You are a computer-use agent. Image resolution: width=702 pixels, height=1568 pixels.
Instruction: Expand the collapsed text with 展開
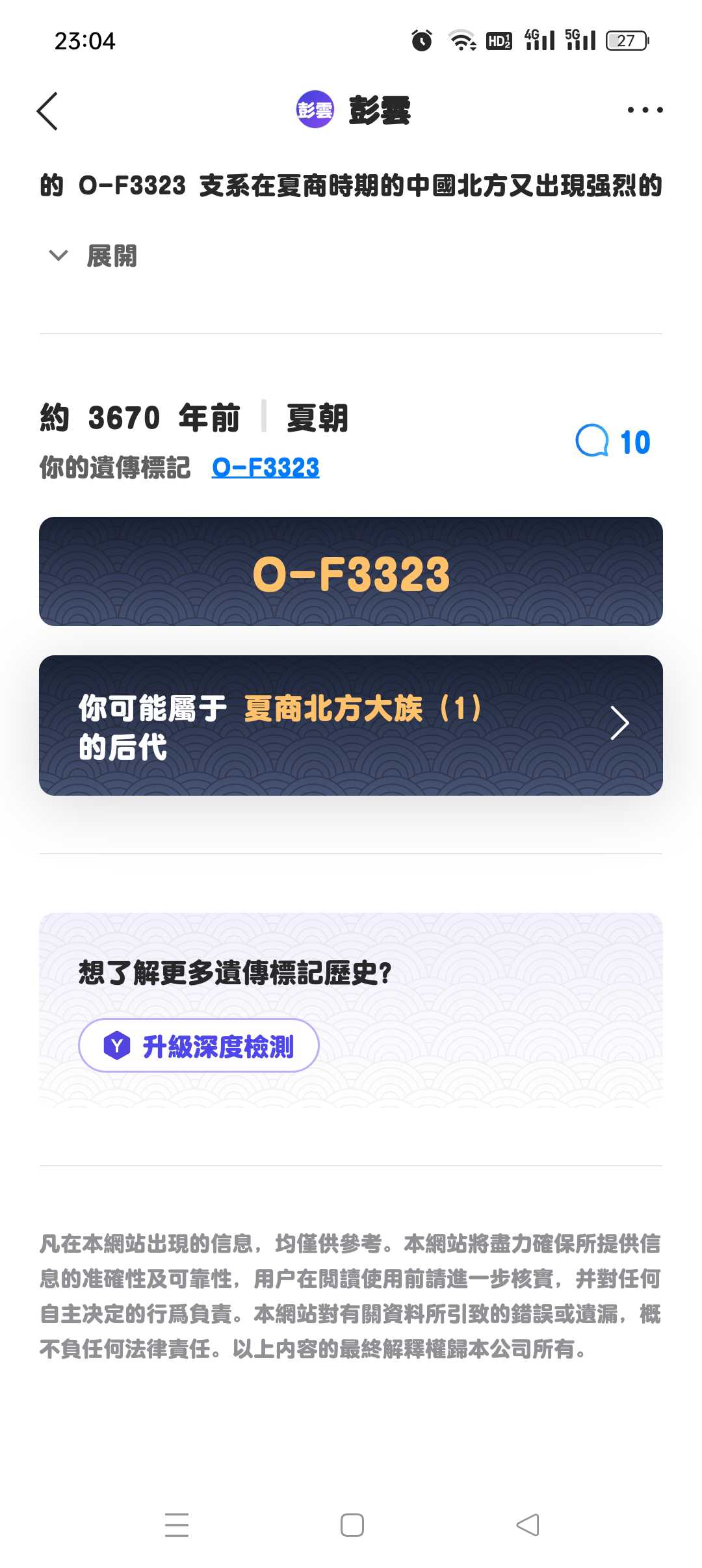94,256
